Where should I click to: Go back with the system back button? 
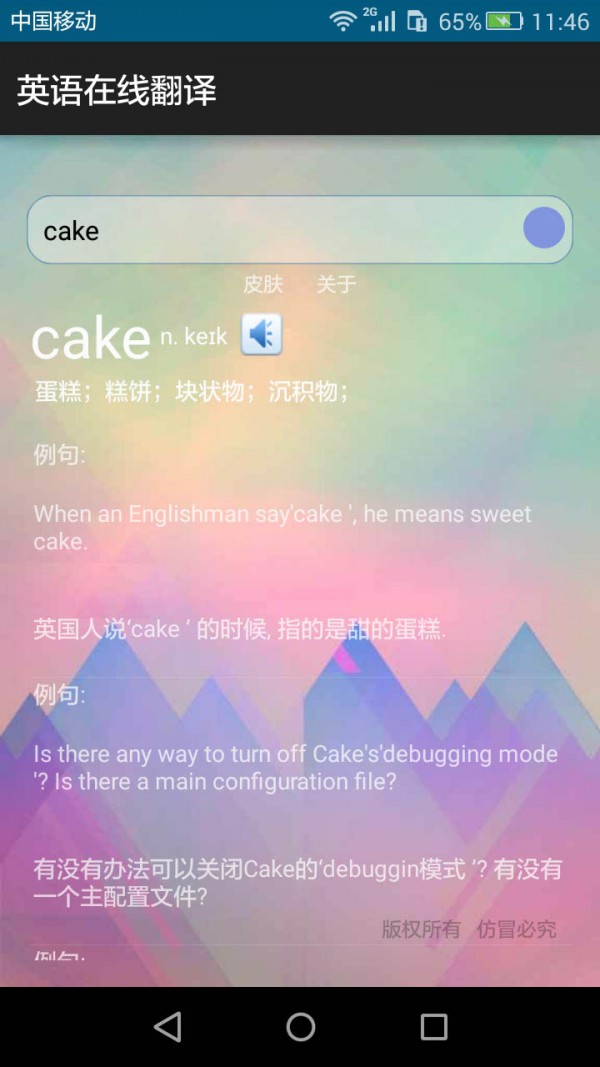coord(167,1026)
